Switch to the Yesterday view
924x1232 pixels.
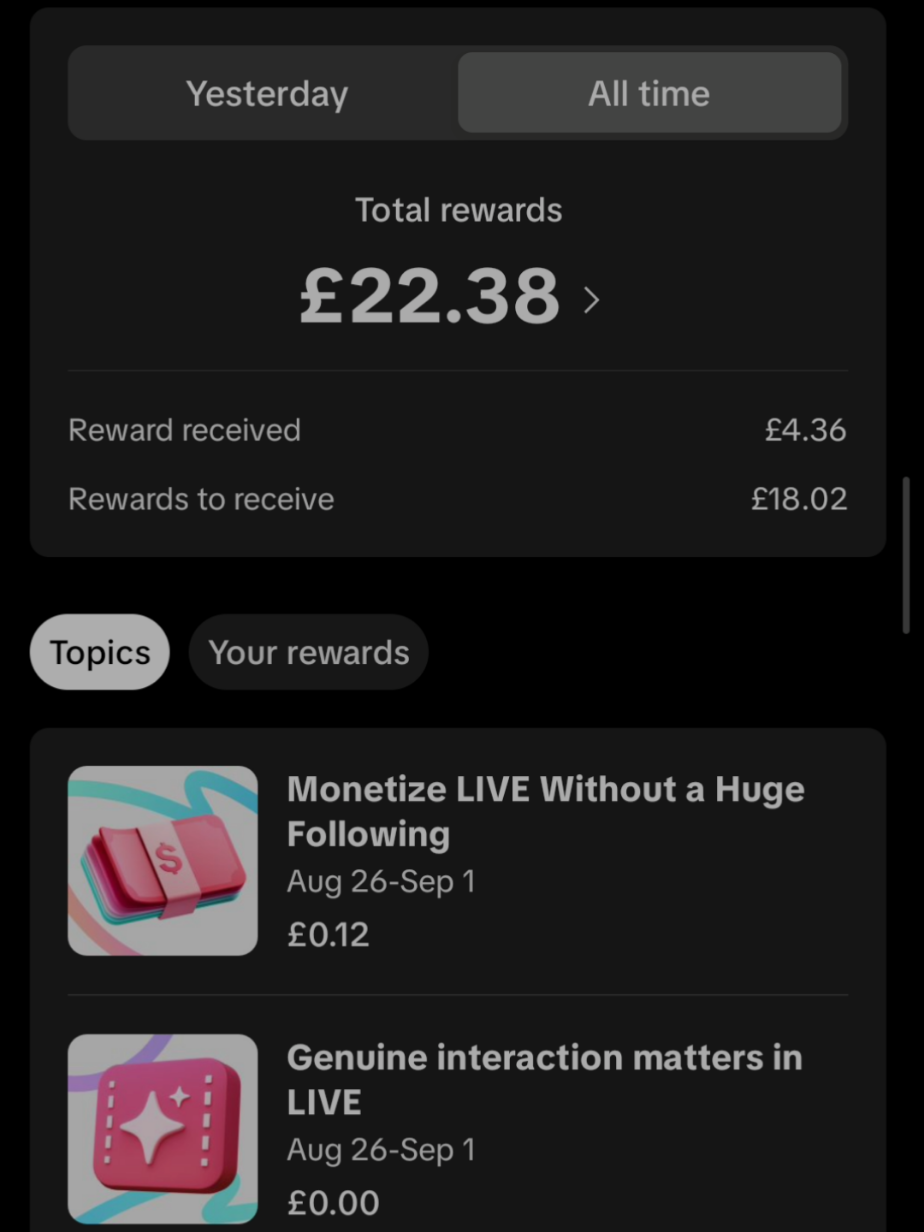(x=266, y=94)
